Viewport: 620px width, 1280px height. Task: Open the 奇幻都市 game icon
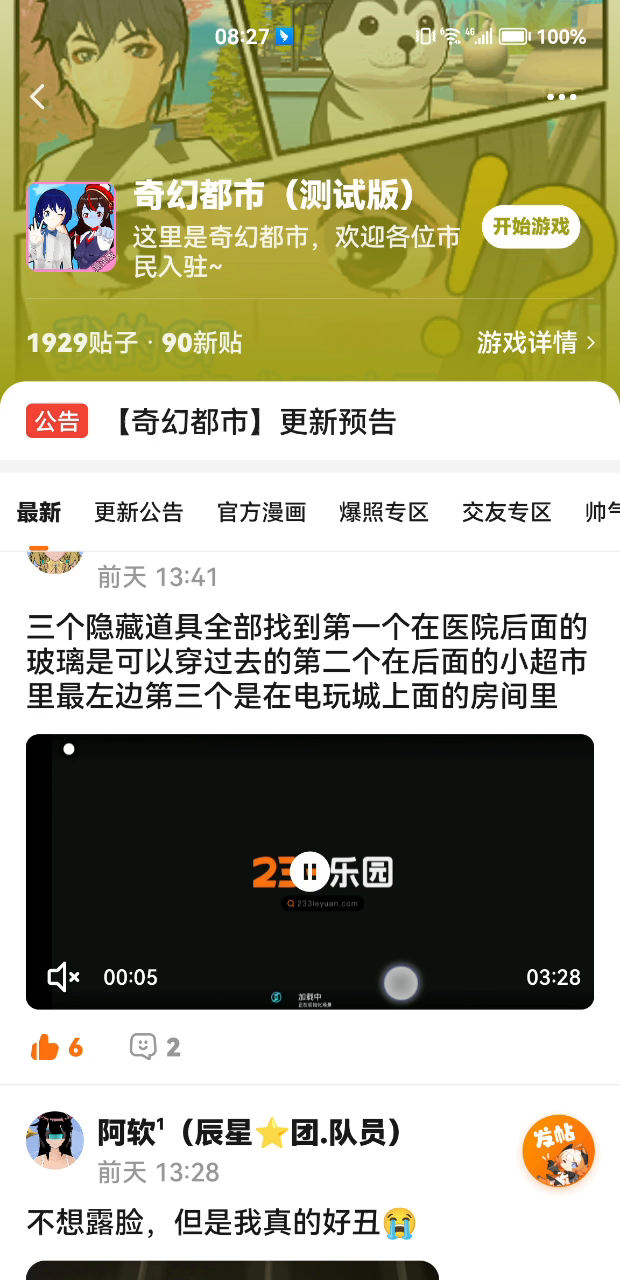tap(71, 227)
